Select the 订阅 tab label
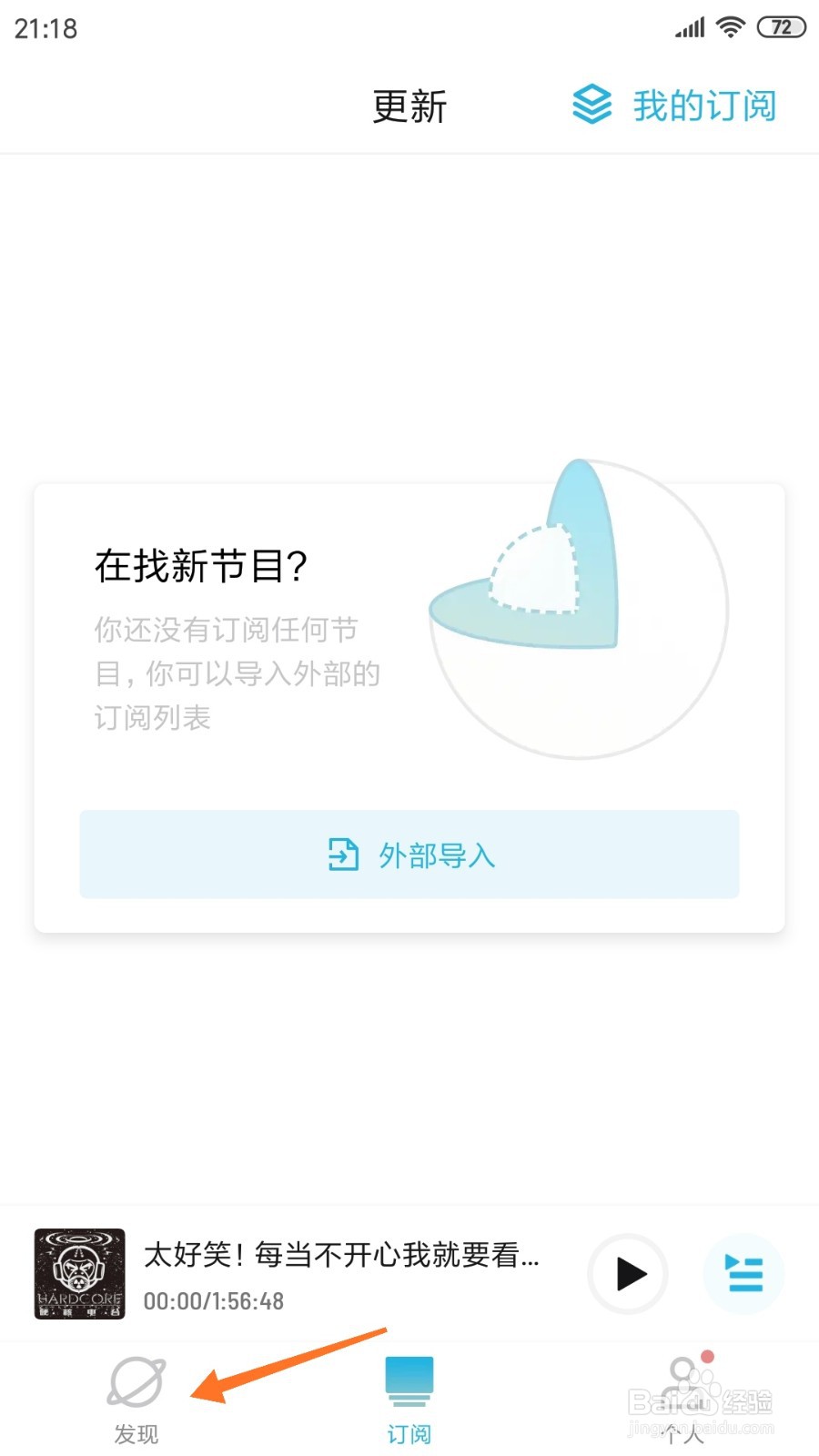 (x=409, y=1433)
